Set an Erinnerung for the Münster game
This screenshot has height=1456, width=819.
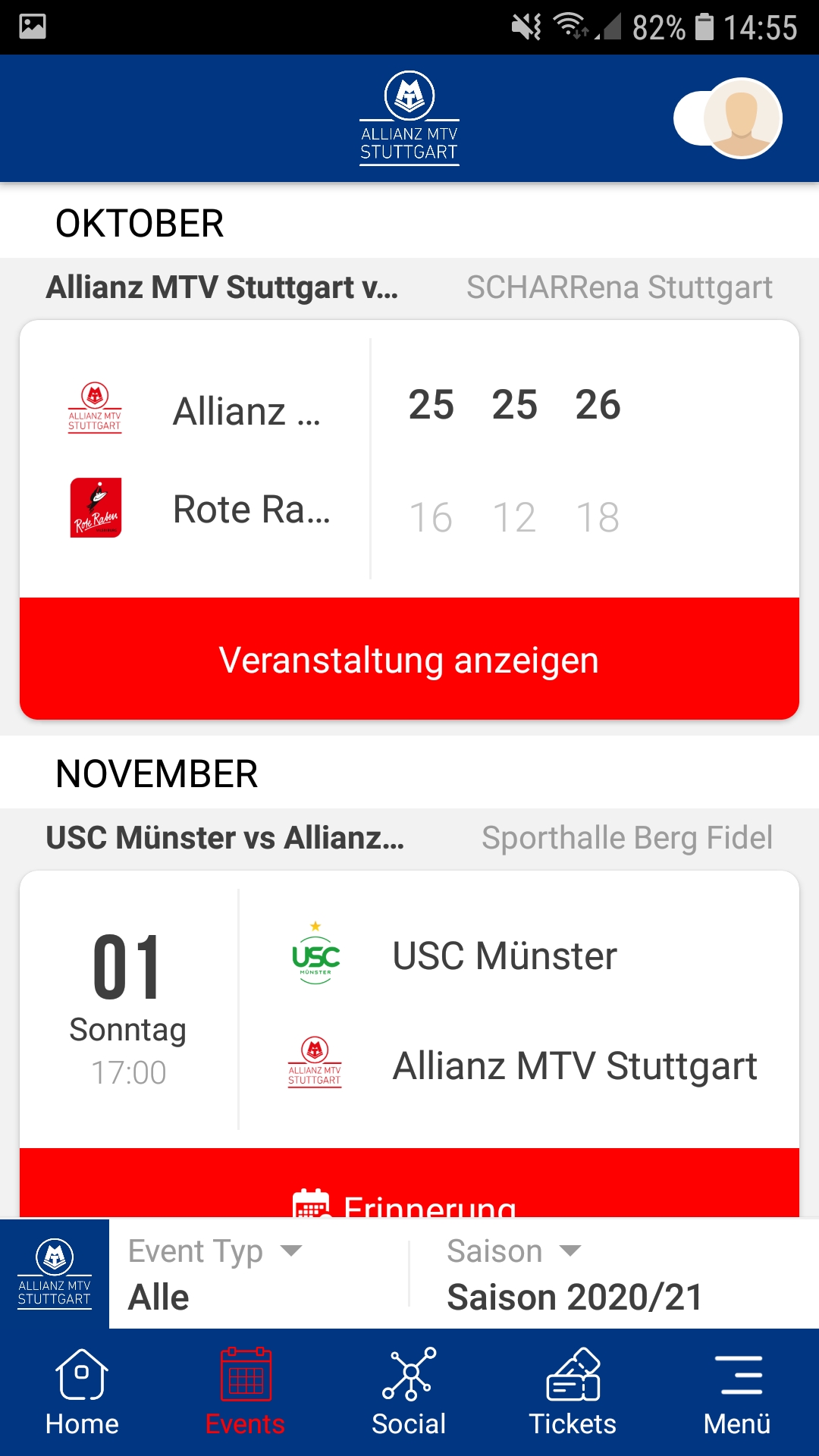(409, 1184)
